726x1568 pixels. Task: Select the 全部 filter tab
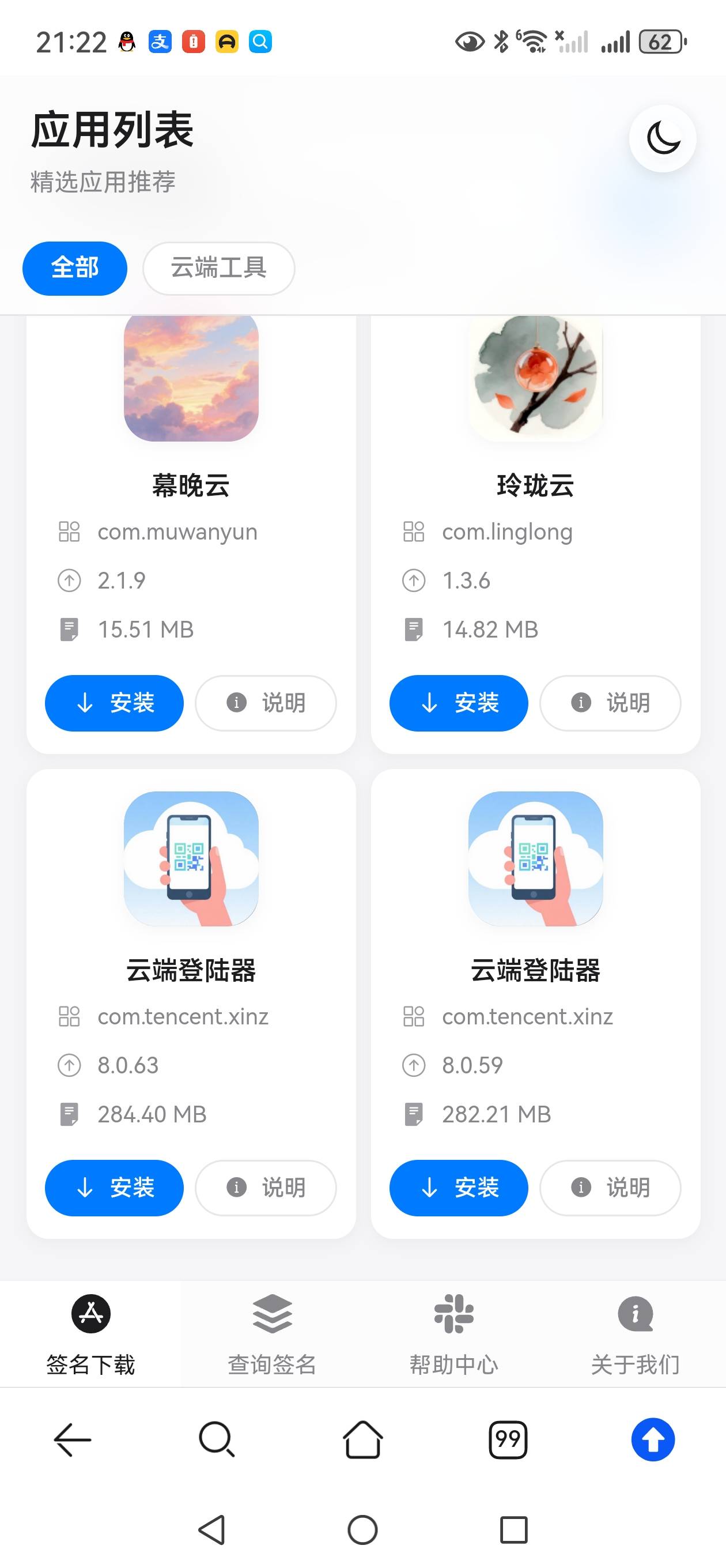(74, 267)
